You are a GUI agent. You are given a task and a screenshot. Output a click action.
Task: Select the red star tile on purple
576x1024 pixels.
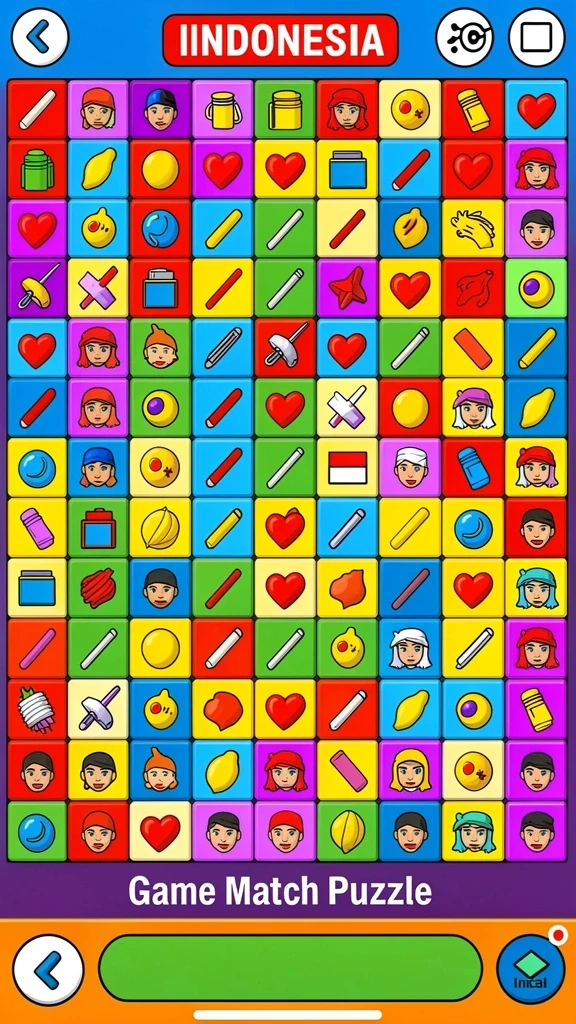pyautogui.click(x=347, y=288)
